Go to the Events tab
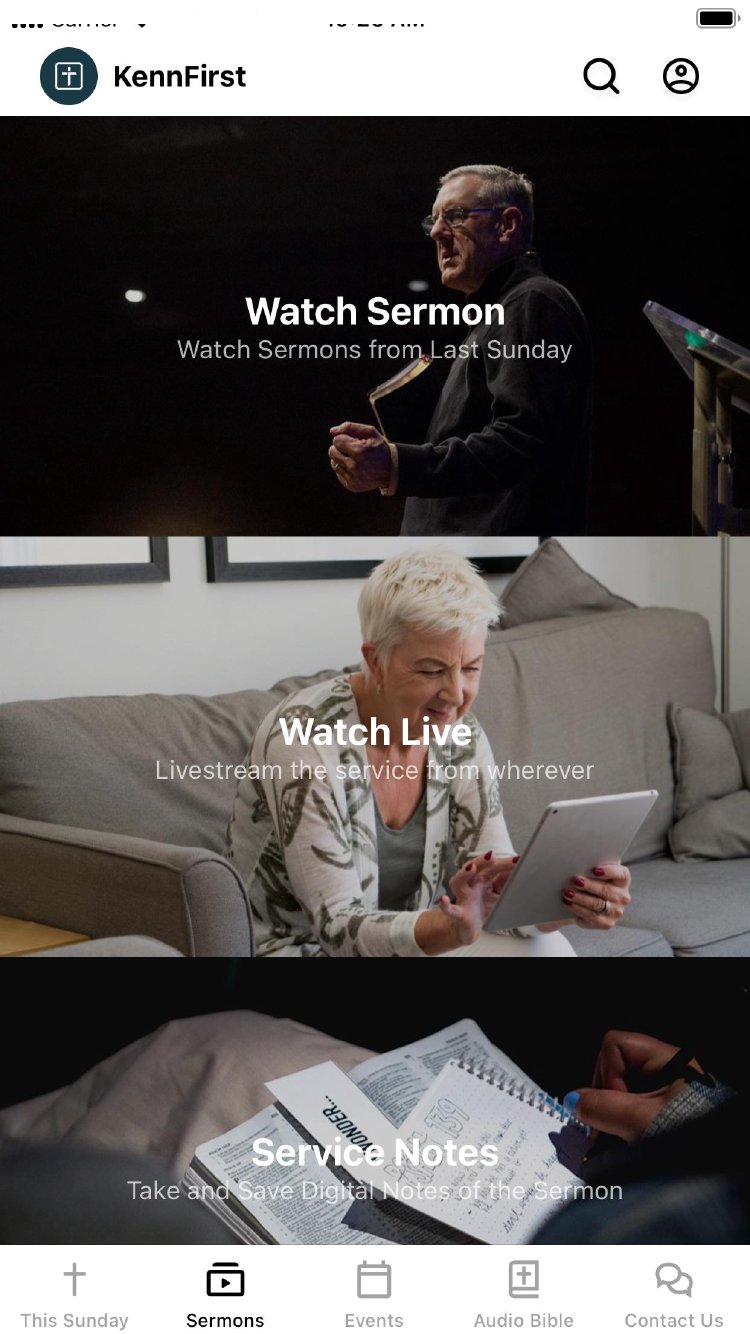Screen dimensions: 750x1334 374,1294
